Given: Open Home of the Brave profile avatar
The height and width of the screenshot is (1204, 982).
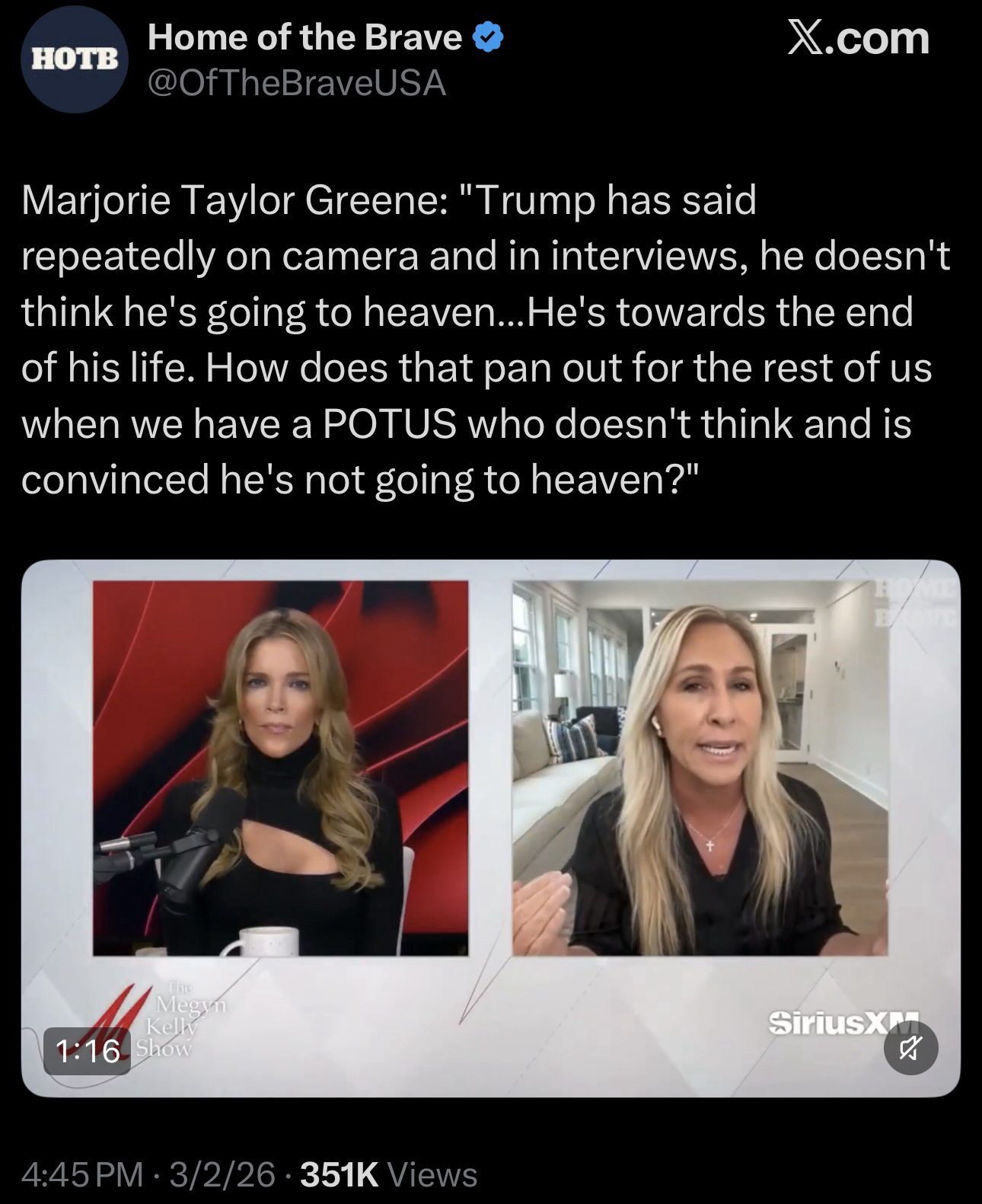Looking at the screenshot, I should click(x=73, y=61).
